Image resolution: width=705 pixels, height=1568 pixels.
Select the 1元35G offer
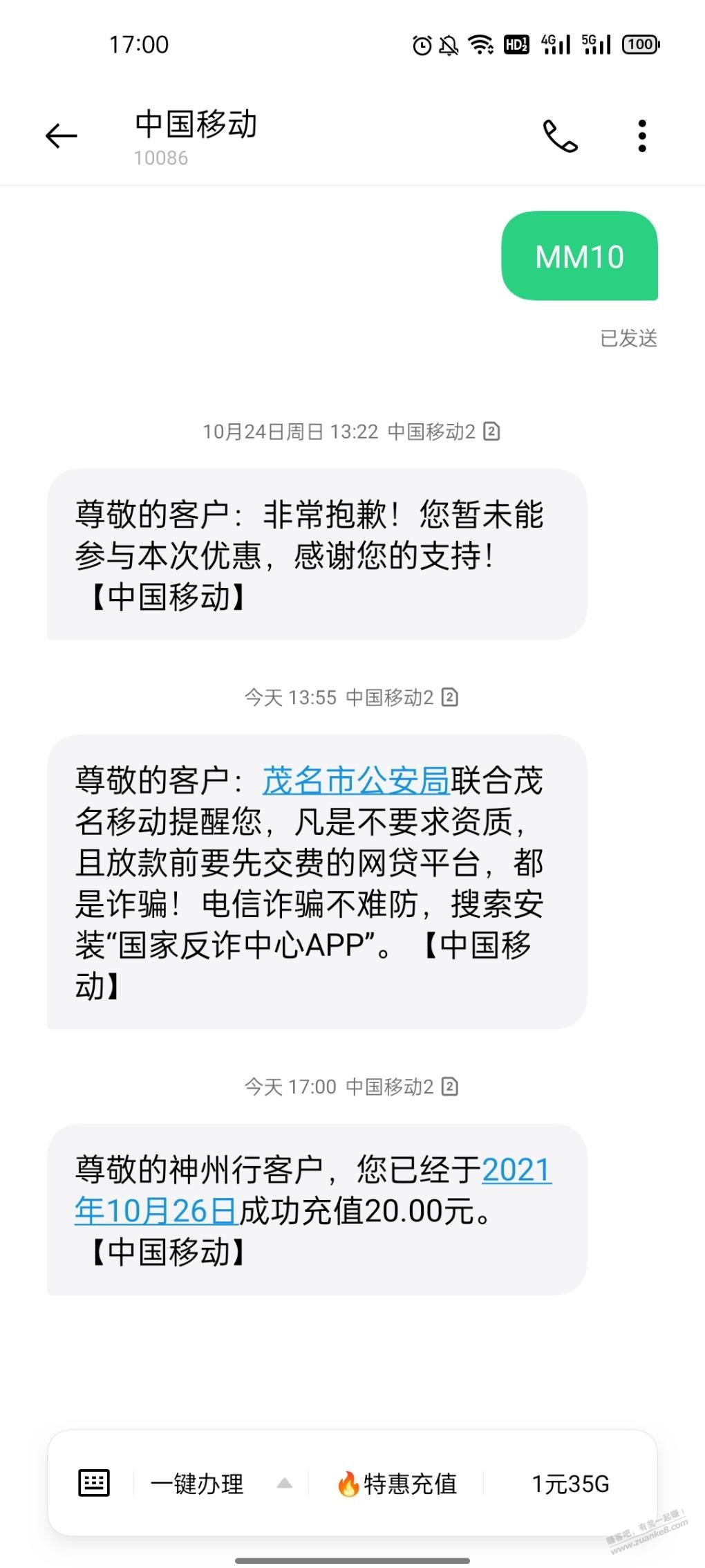(x=570, y=1484)
